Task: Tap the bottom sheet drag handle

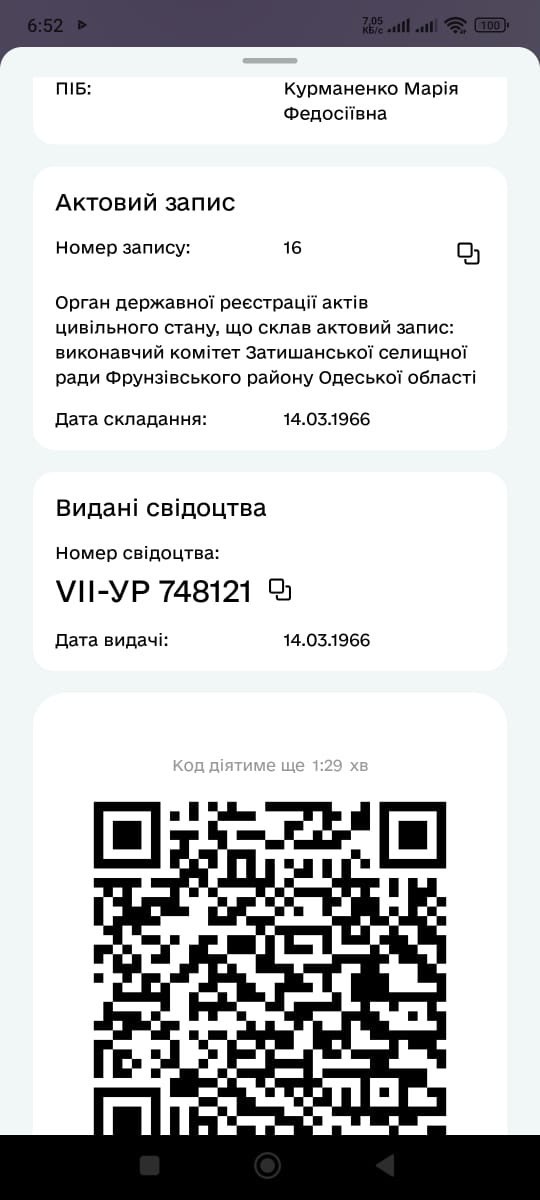Action: [x=270, y=61]
